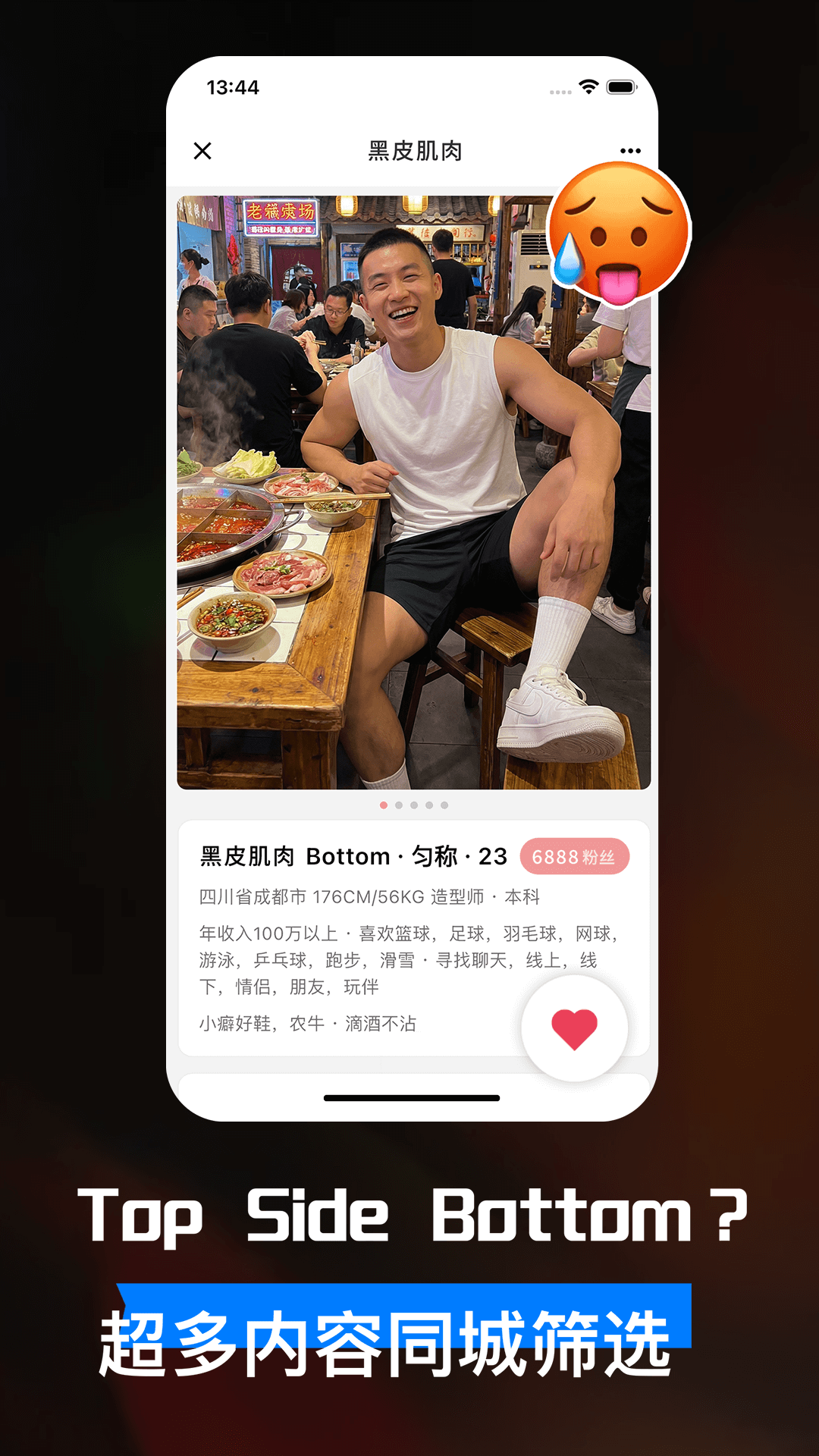Tap the heart to like this profile

(x=575, y=1025)
